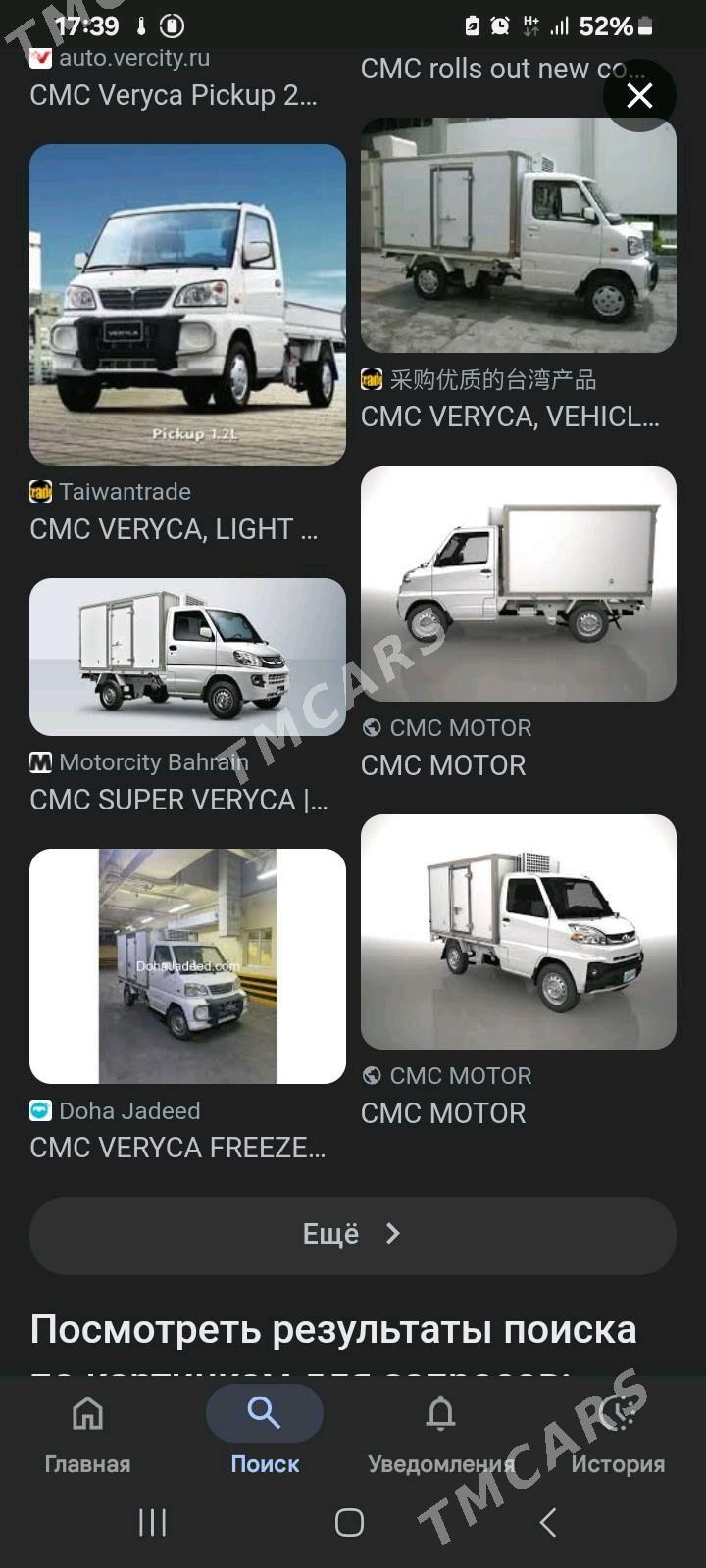Go to the Главная tab
The width and height of the screenshot is (706, 1568).
tap(87, 1436)
